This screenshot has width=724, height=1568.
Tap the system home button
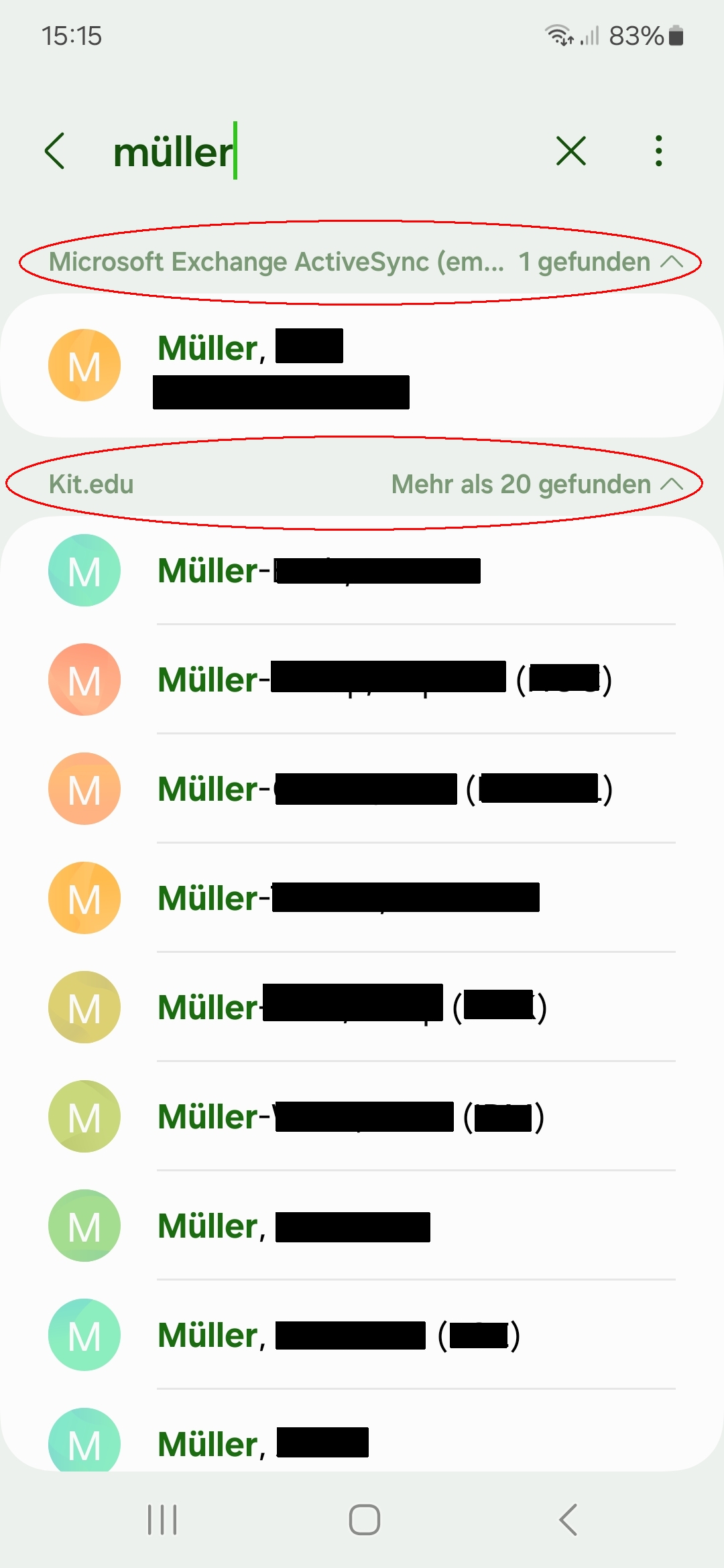(x=364, y=1519)
